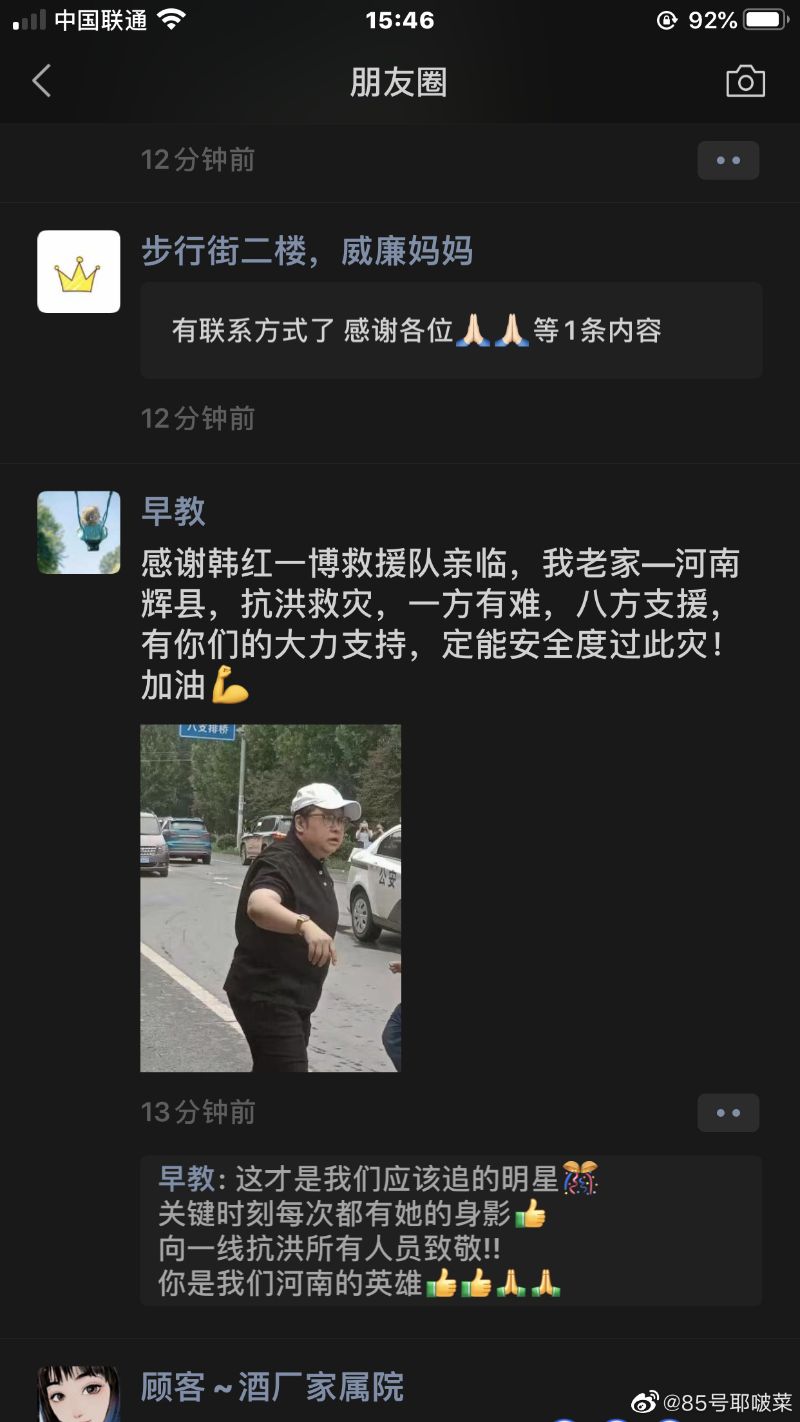This screenshot has height=1422, width=800.
Task: Open the profile name 顾客~酒厂家属院
Action: click(x=272, y=1387)
